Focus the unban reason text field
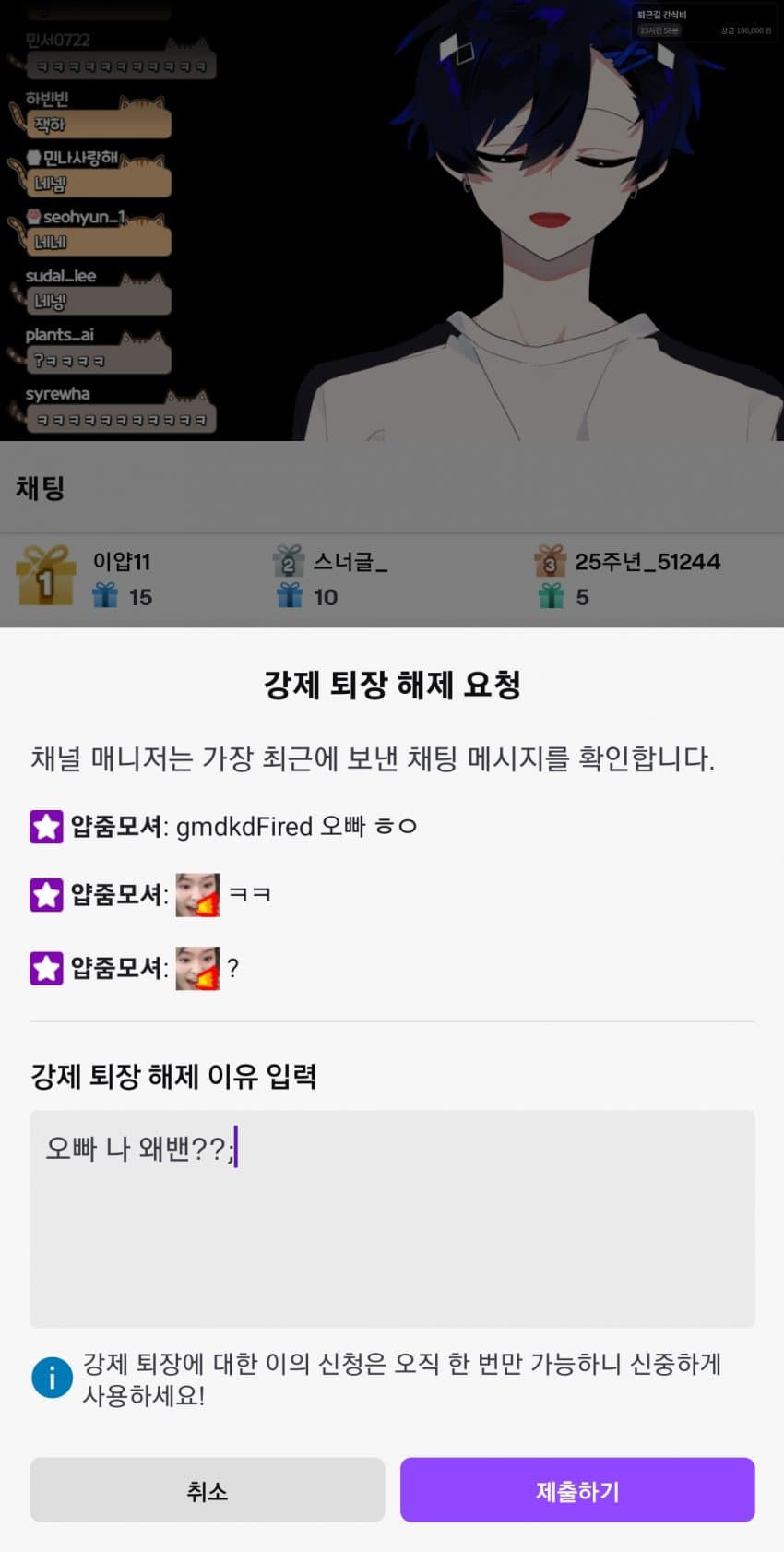The width and height of the screenshot is (784, 1552). tap(392, 1218)
